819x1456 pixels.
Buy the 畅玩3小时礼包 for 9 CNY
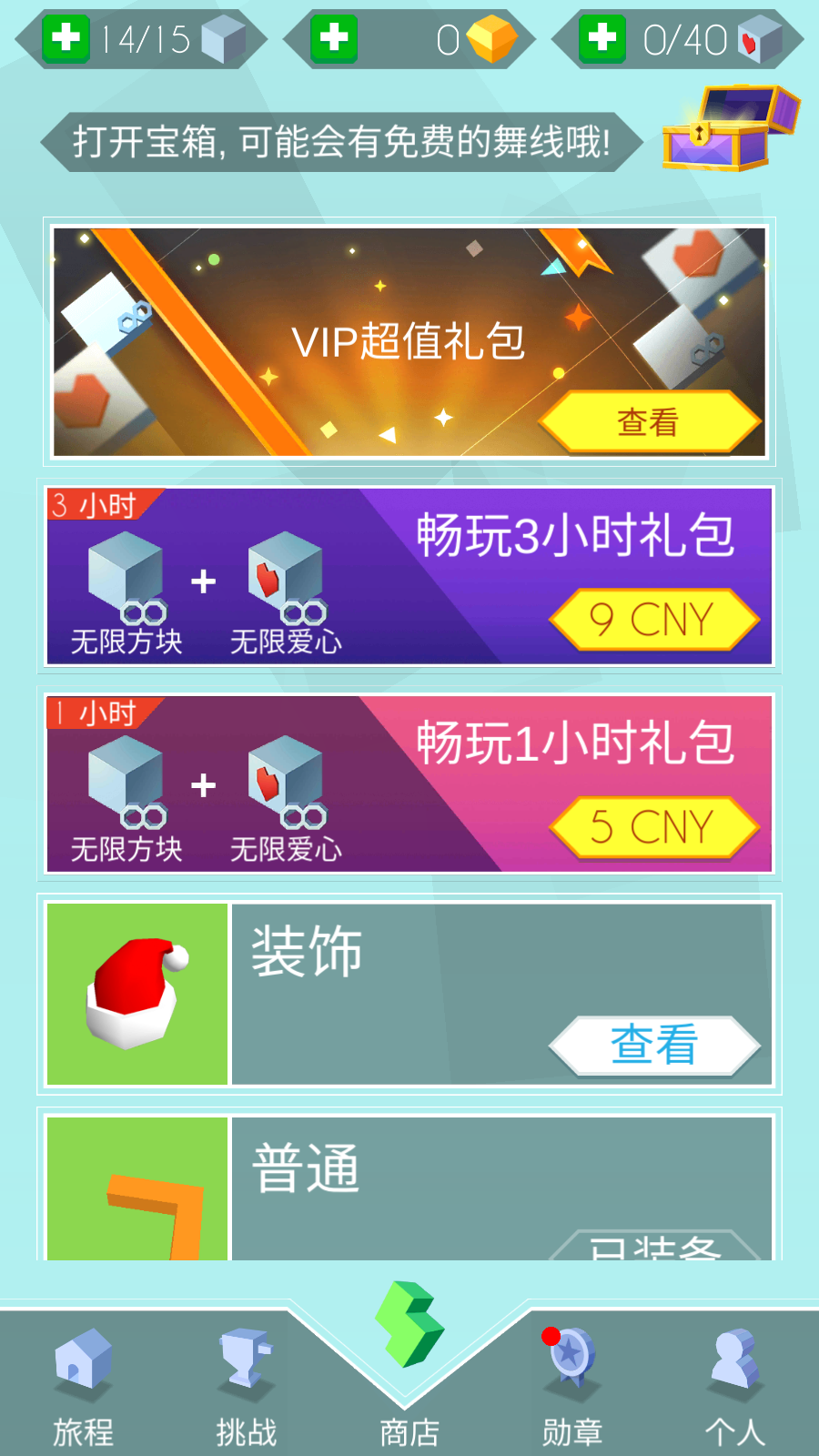pos(654,620)
